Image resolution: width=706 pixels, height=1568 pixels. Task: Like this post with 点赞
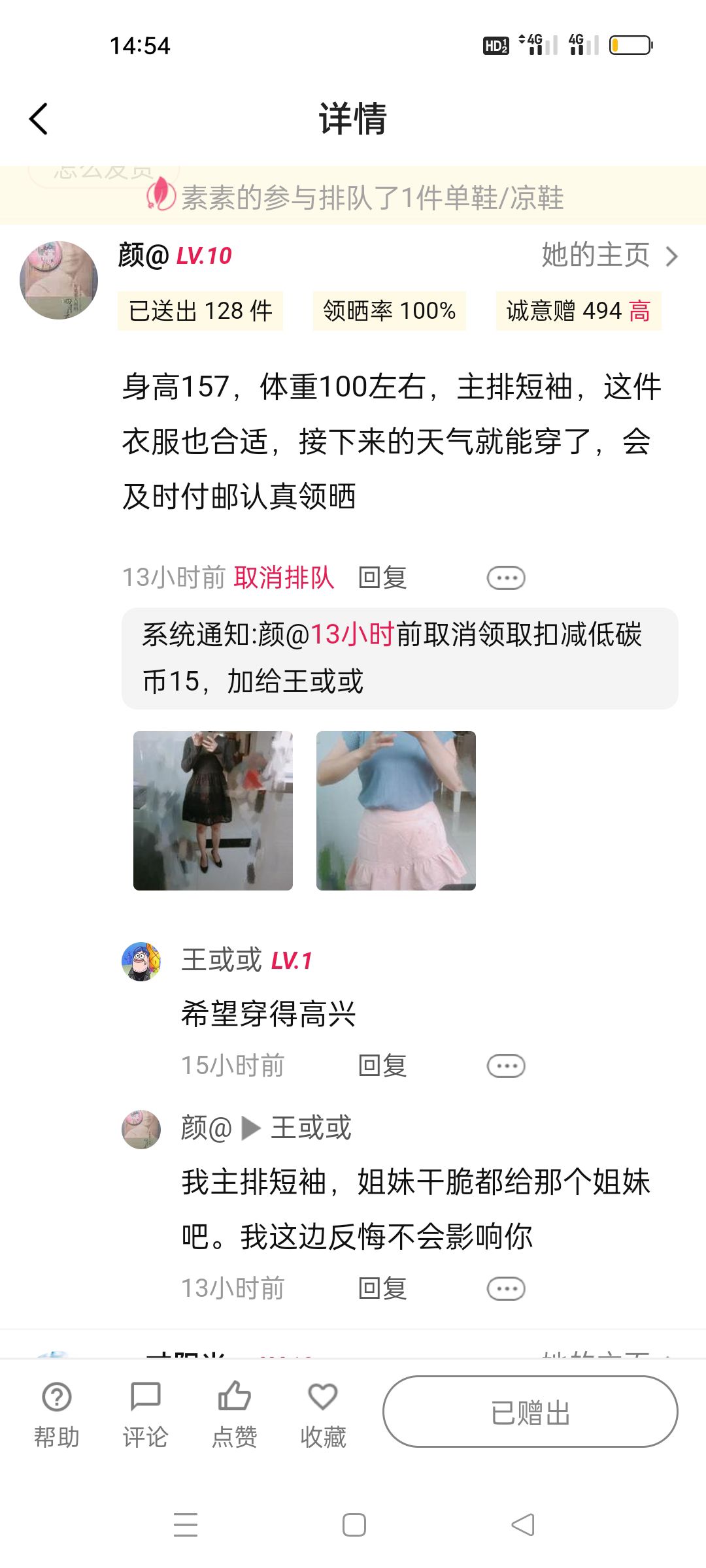(x=234, y=1411)
